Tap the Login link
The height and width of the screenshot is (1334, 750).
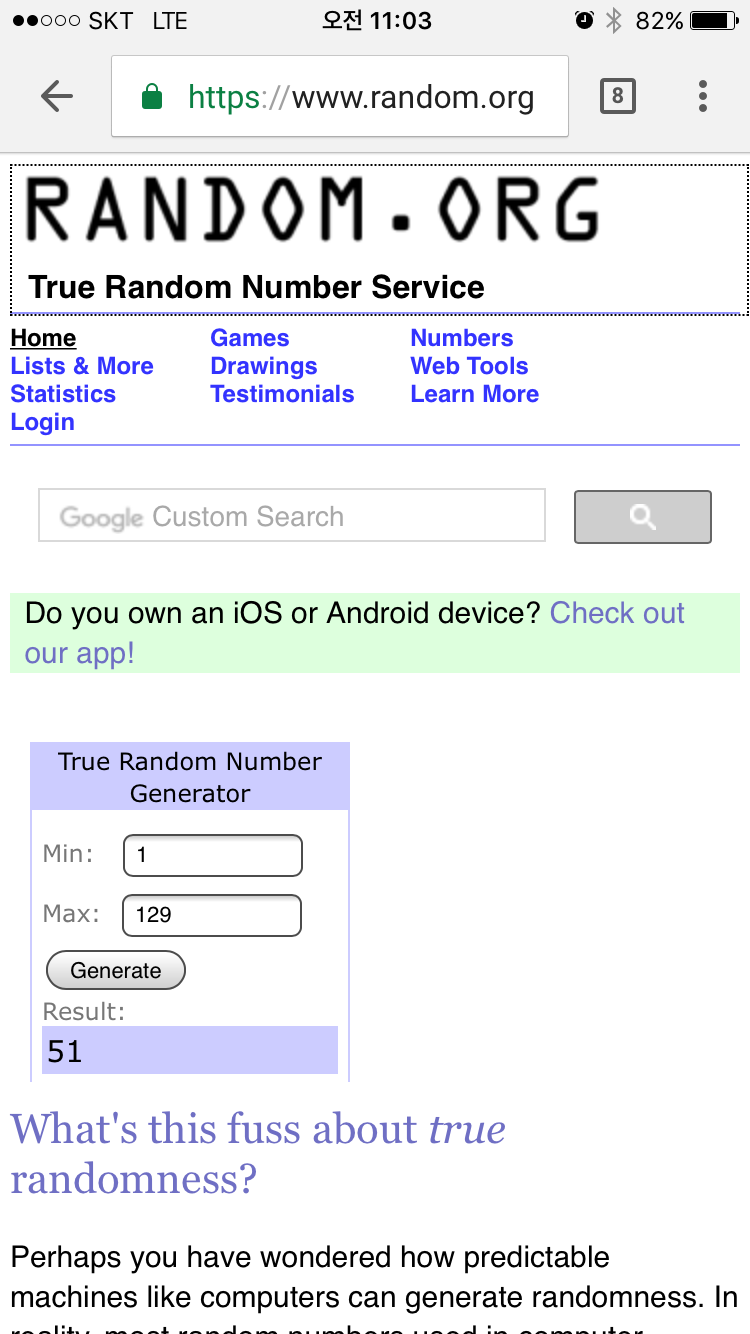pyautogui.click(x=42, y=422)
